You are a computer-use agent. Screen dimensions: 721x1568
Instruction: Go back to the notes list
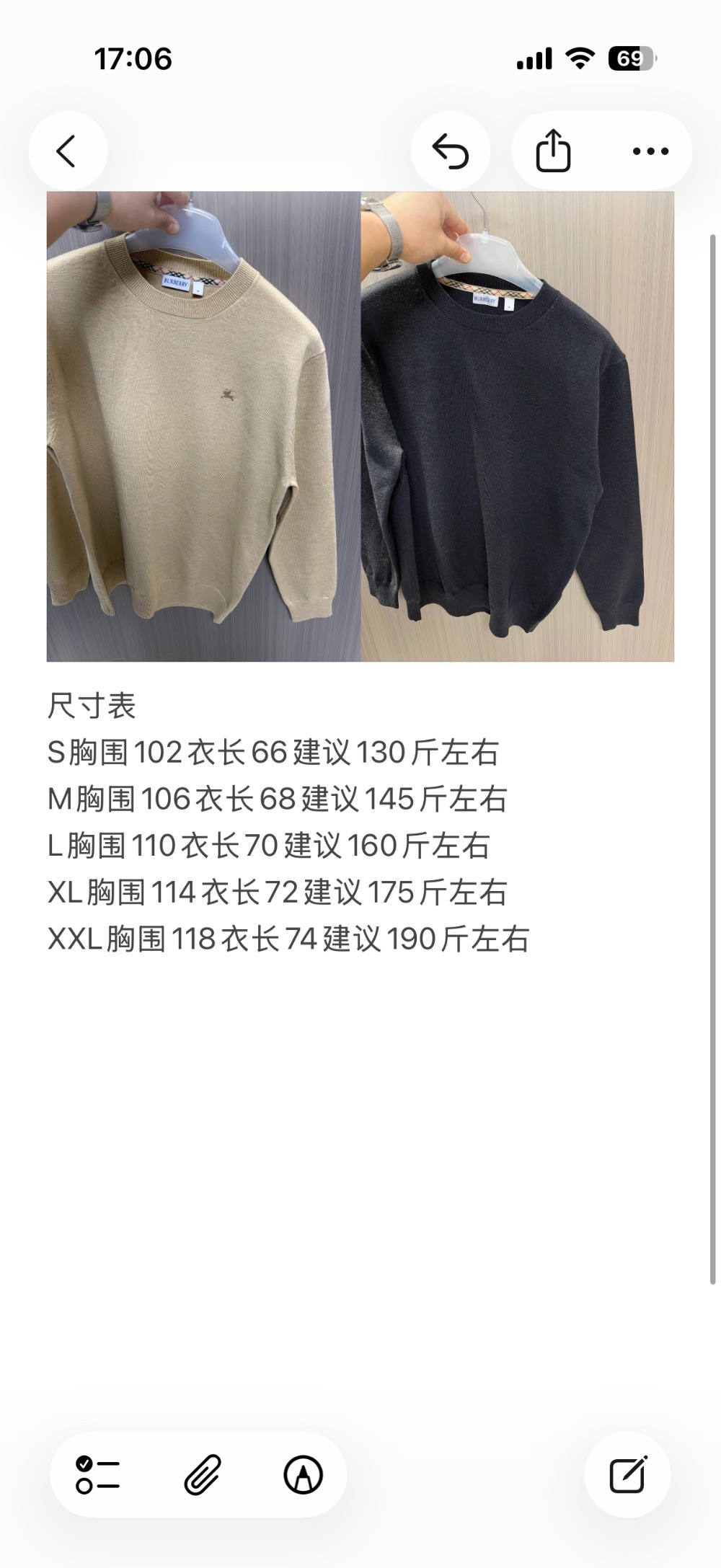(67, 151)
